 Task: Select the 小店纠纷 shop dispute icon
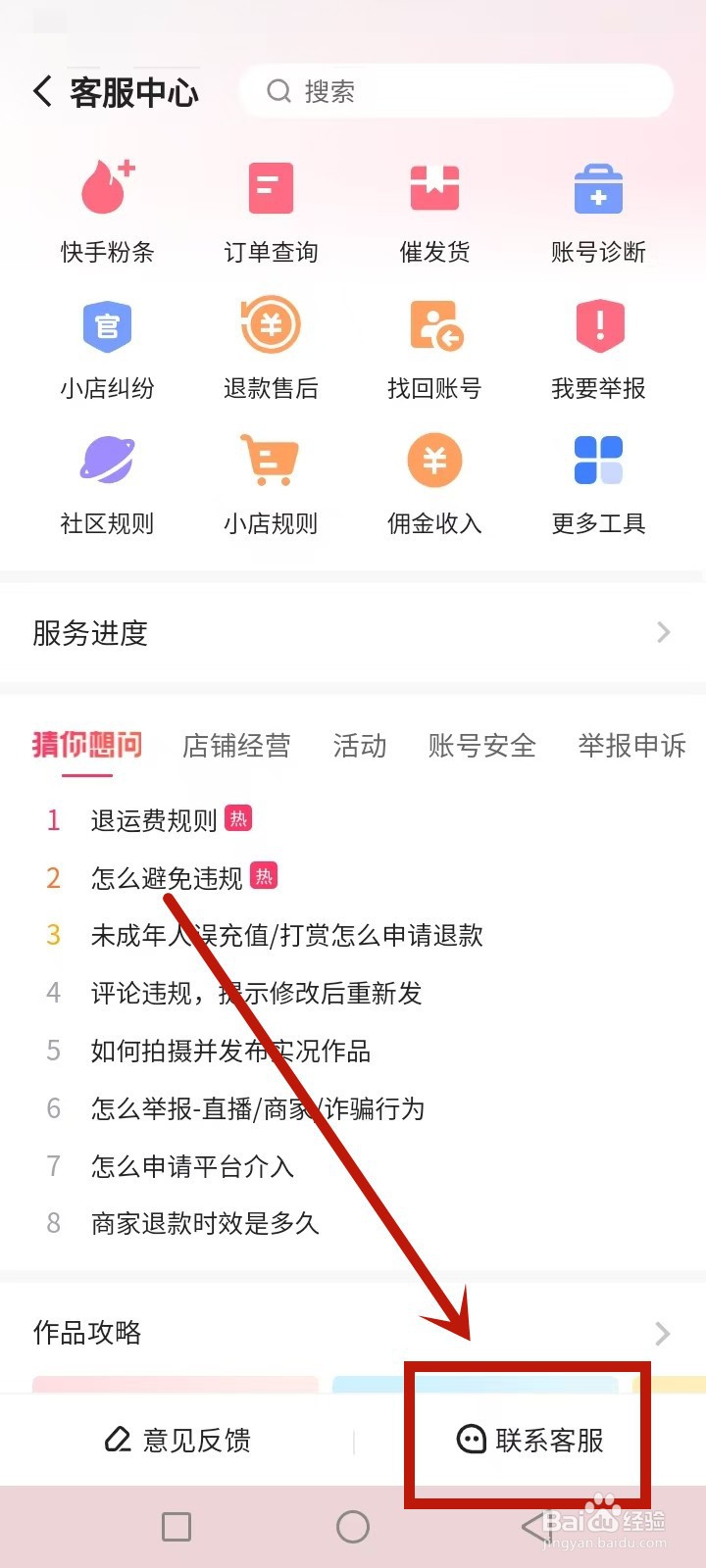coord(106,343)
